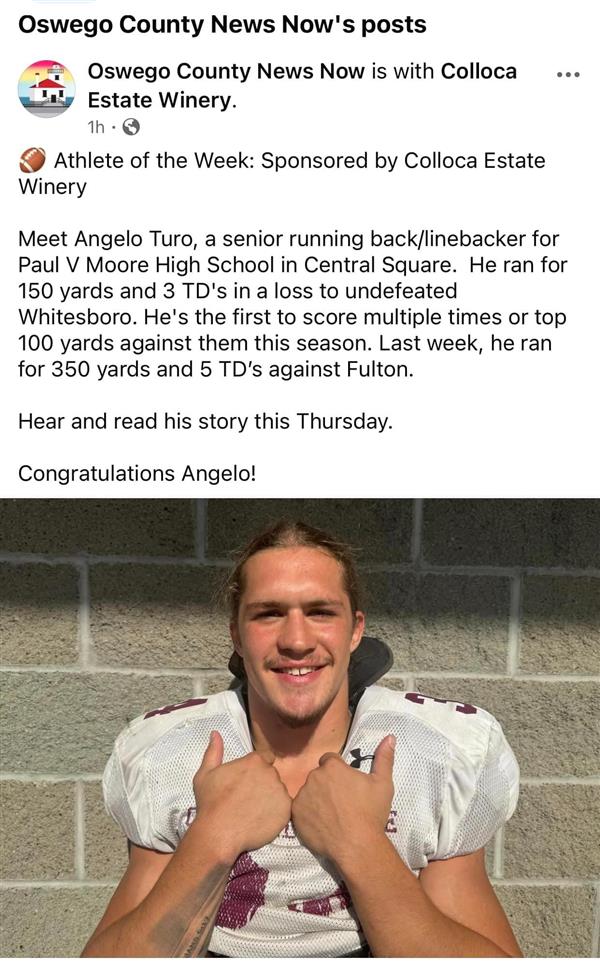The width and height of the screenshot is (600, 963).
Task: Open the Oswego County News Now page name
Action: pyautogui.click(x=227, y=71)
